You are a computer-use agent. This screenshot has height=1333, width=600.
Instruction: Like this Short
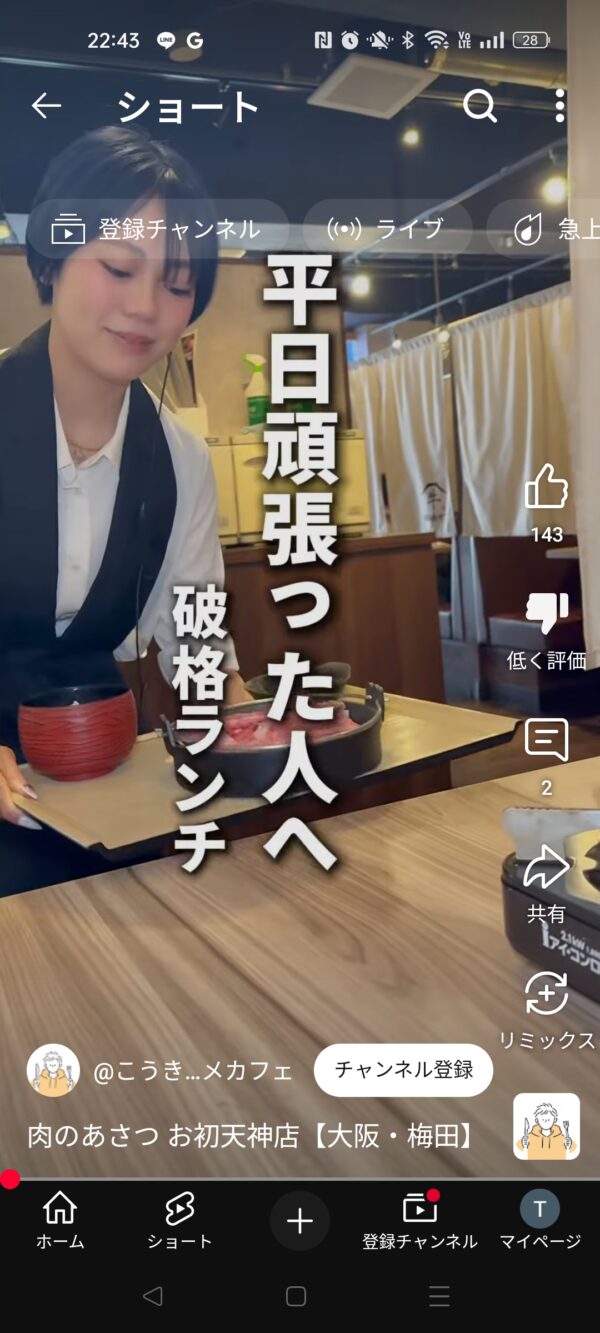pyautogui.click(x=546, y=487)
